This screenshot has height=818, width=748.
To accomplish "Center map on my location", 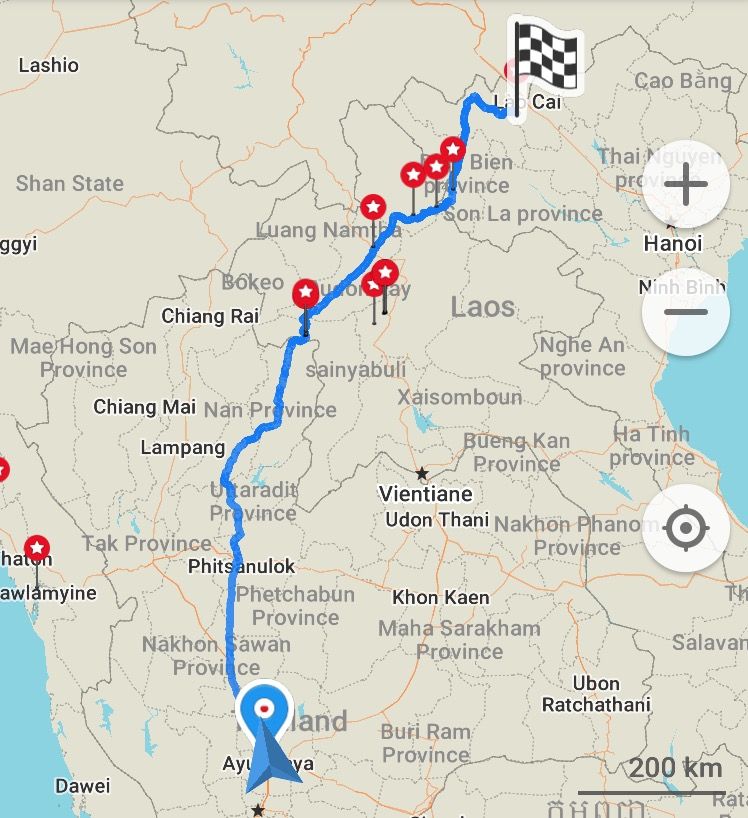I will (x=685, y=529).
